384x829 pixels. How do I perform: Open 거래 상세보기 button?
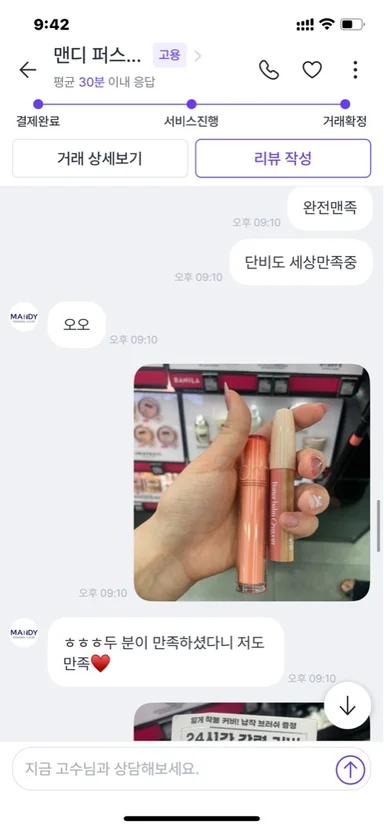point(100,159)
